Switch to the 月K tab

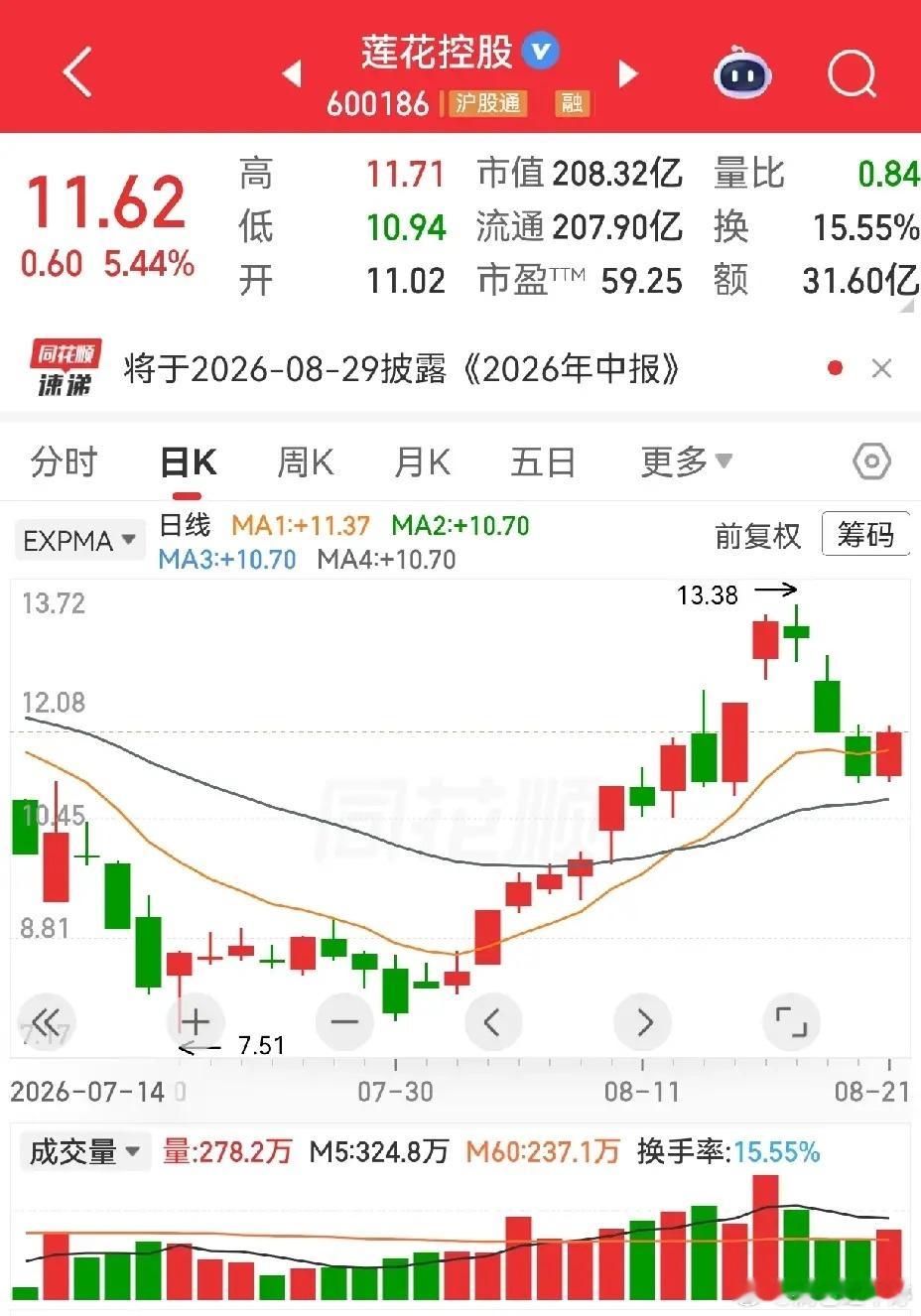(x=422, y=461)
